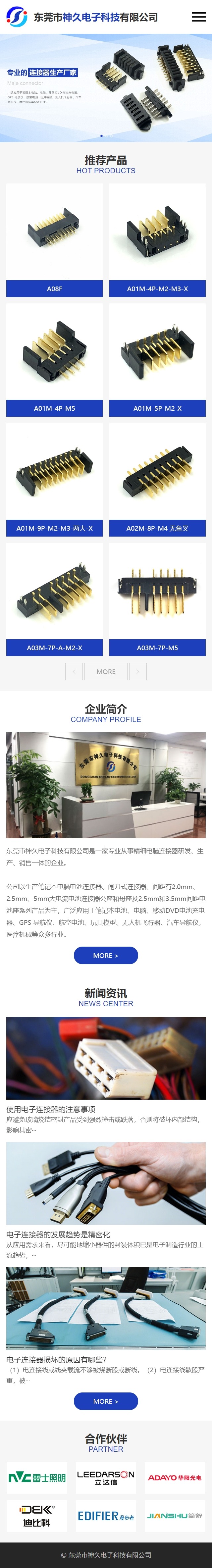
Task: Select the A03M-7P-A-M2-X product
Action: (x=54, y=599)
